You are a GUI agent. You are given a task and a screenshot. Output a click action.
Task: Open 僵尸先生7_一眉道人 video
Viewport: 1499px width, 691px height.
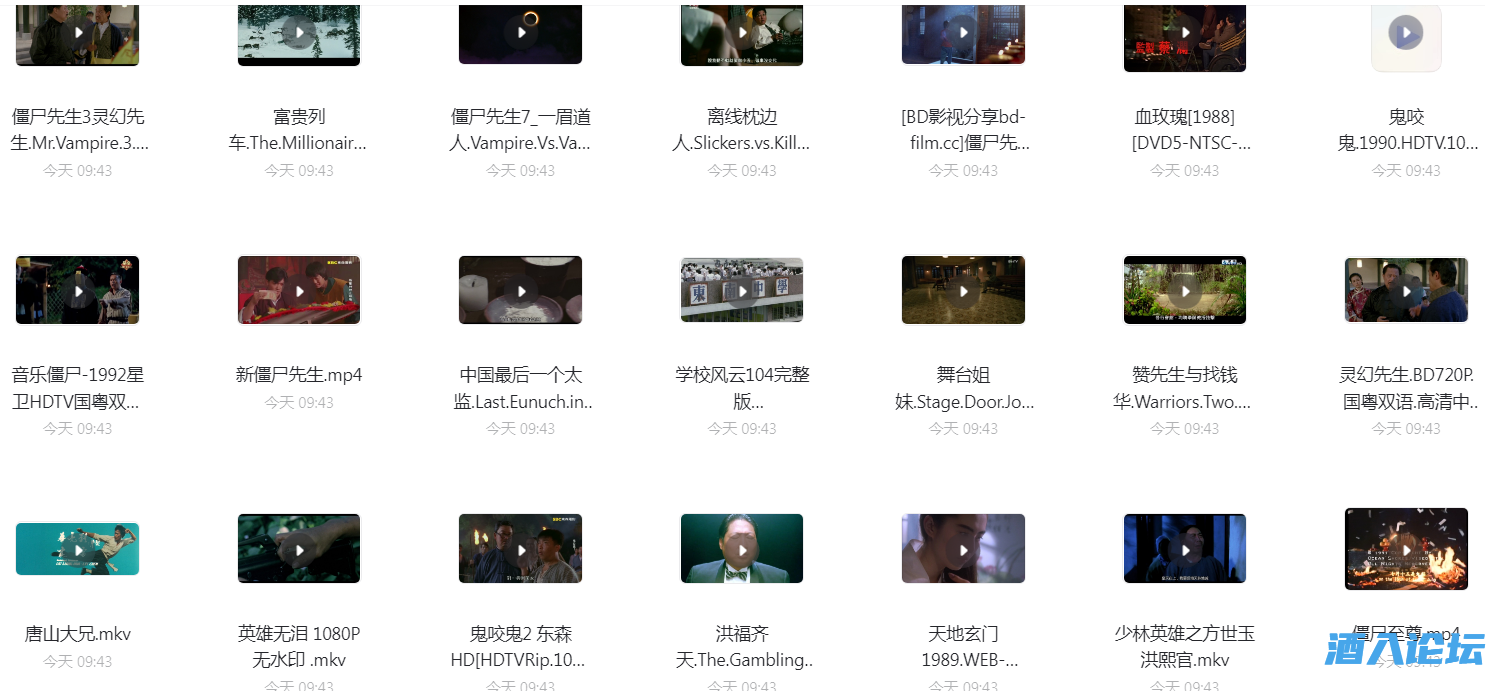[x=521, y=33]
